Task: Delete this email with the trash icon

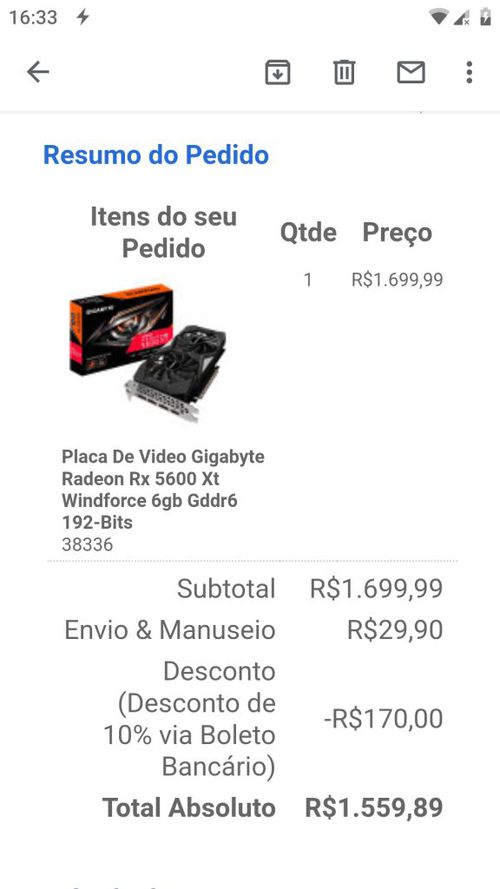Action: coord(344,72)
